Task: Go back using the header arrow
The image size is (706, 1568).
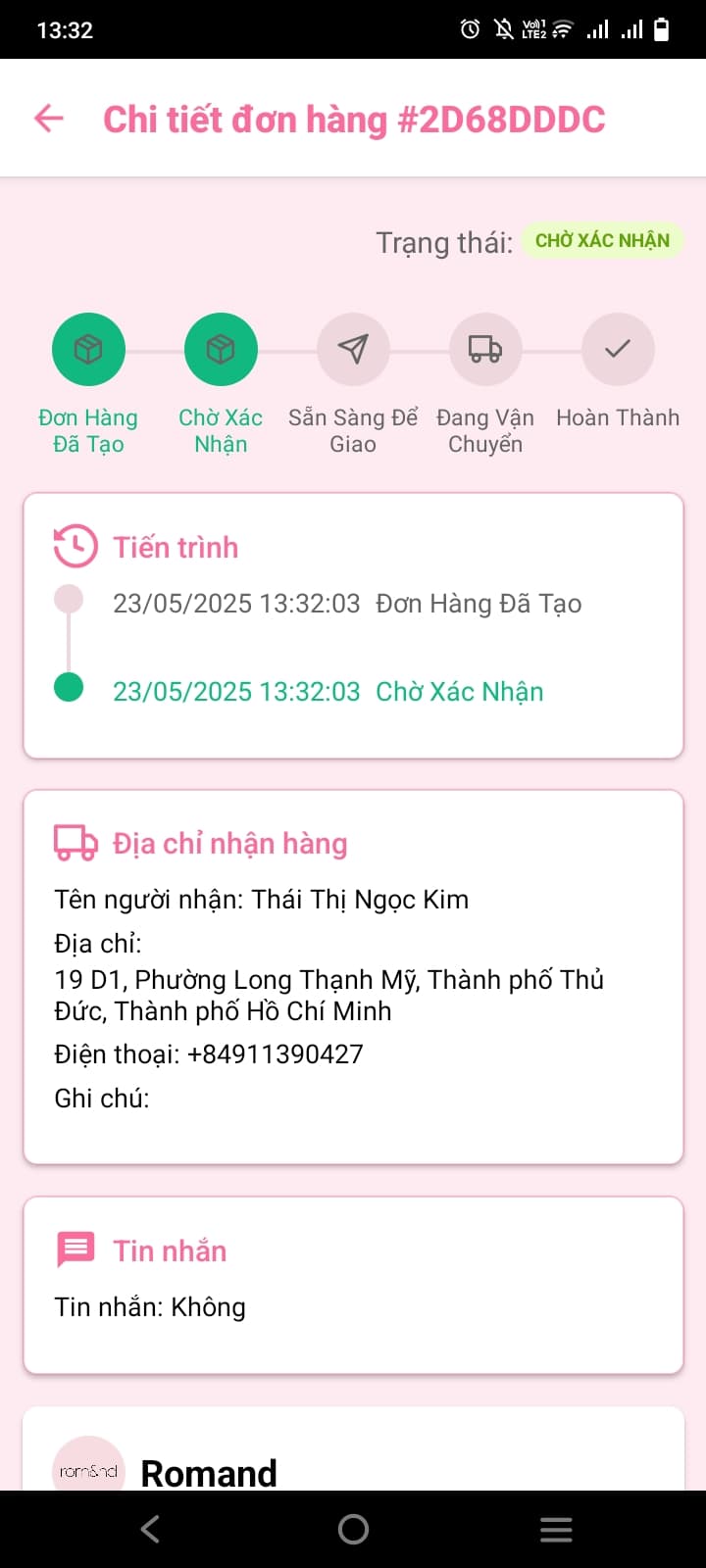Action: [x=48, y=119]
